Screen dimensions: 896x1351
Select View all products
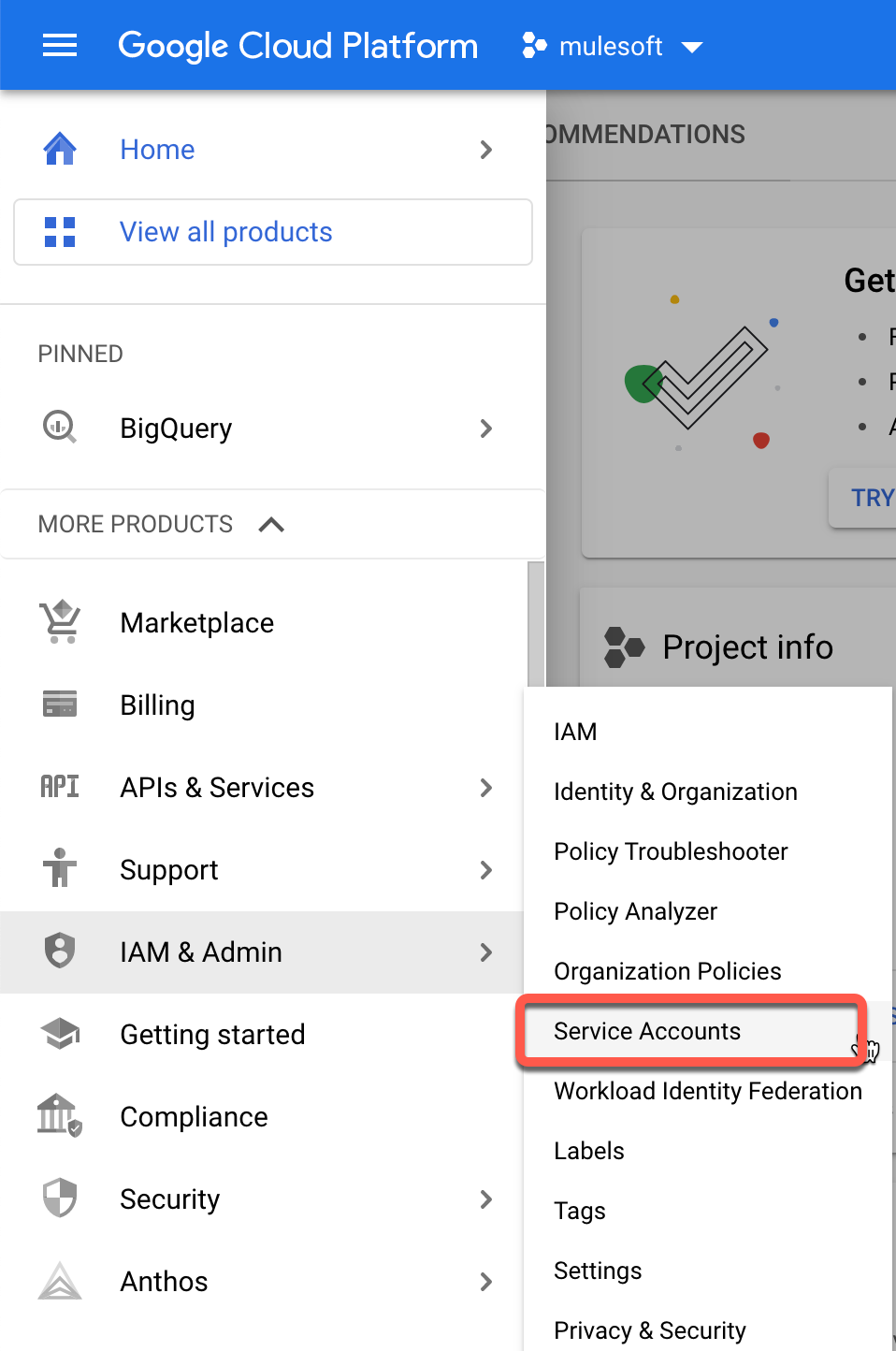tap(273, 232)
